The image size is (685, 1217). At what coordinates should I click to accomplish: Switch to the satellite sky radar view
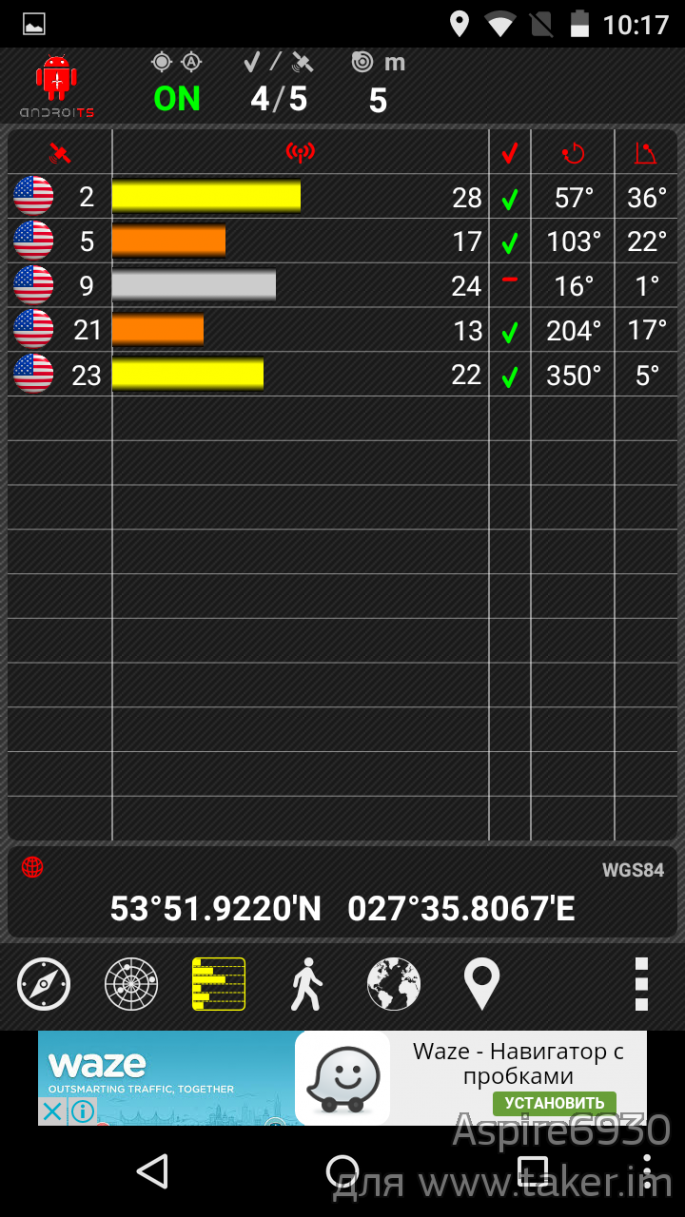click(131, 984)
